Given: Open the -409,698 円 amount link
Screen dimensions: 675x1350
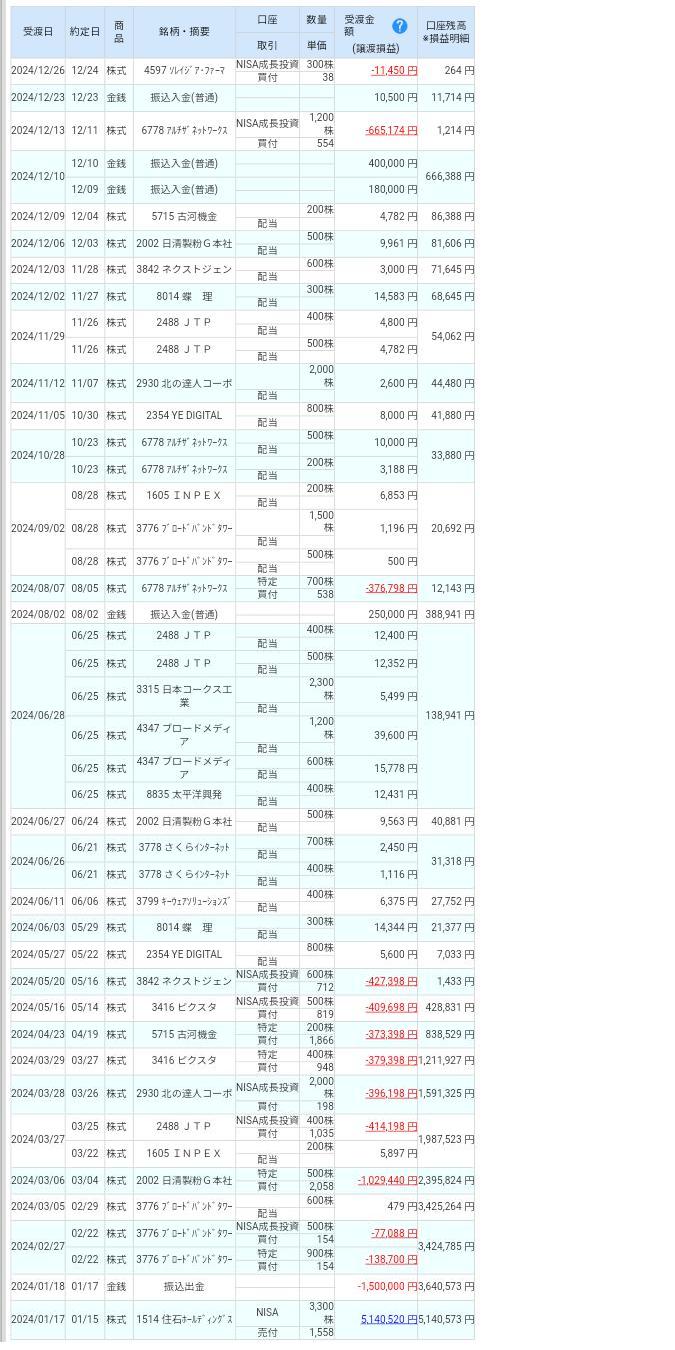Looking at the screenshot, I should coord(391,1008).
